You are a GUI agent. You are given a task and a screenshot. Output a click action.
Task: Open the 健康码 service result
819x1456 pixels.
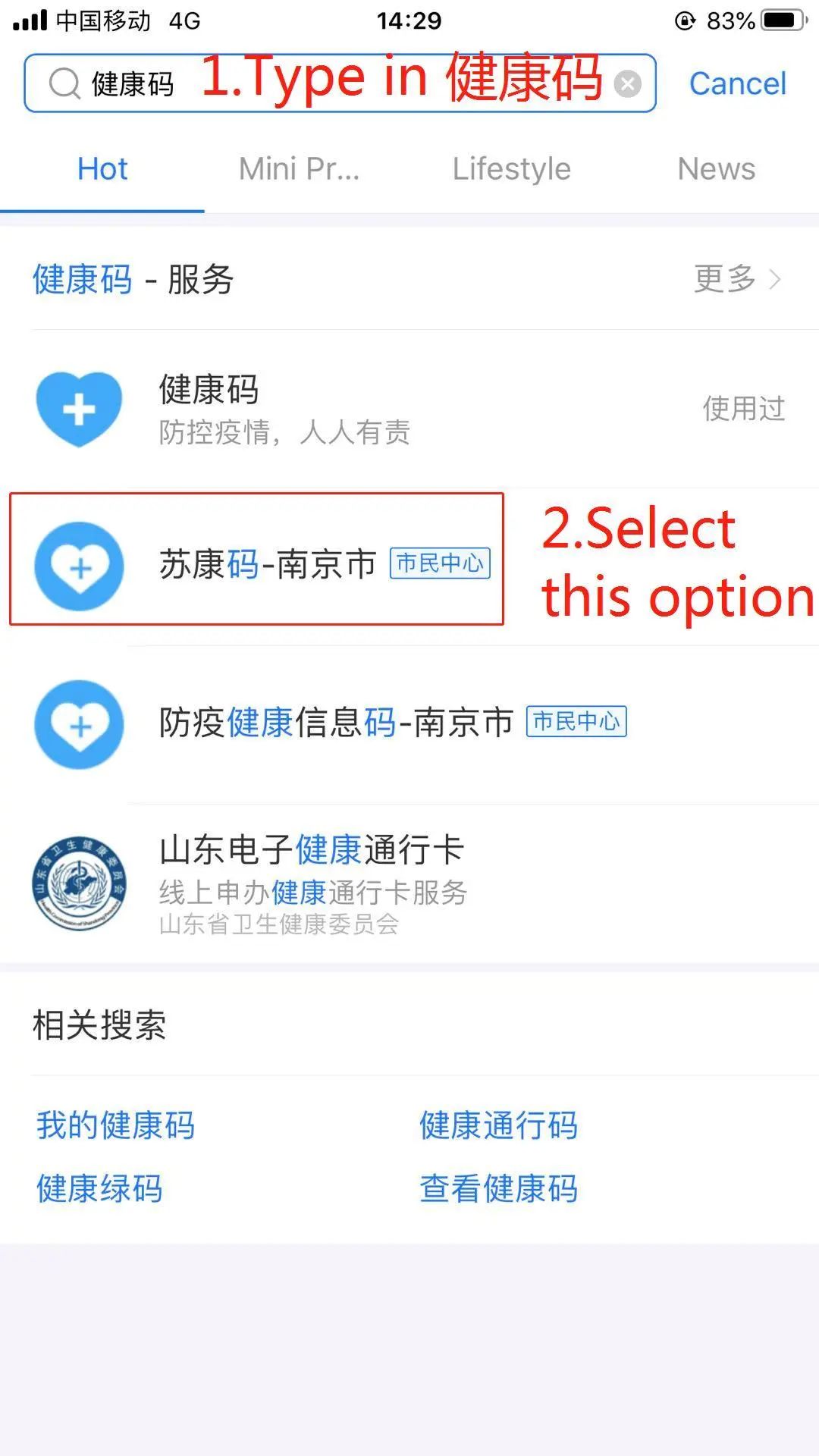(409, 409)
